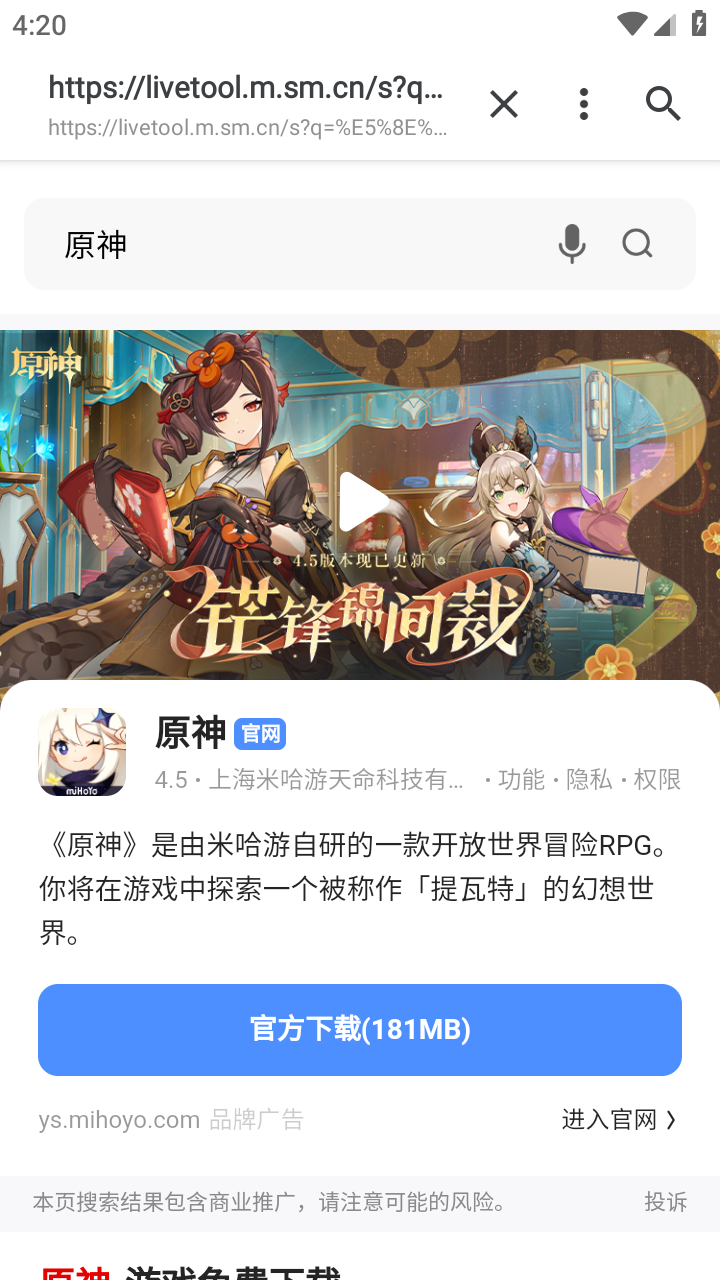Open the 原神 app icon card

tap(82, 752)
